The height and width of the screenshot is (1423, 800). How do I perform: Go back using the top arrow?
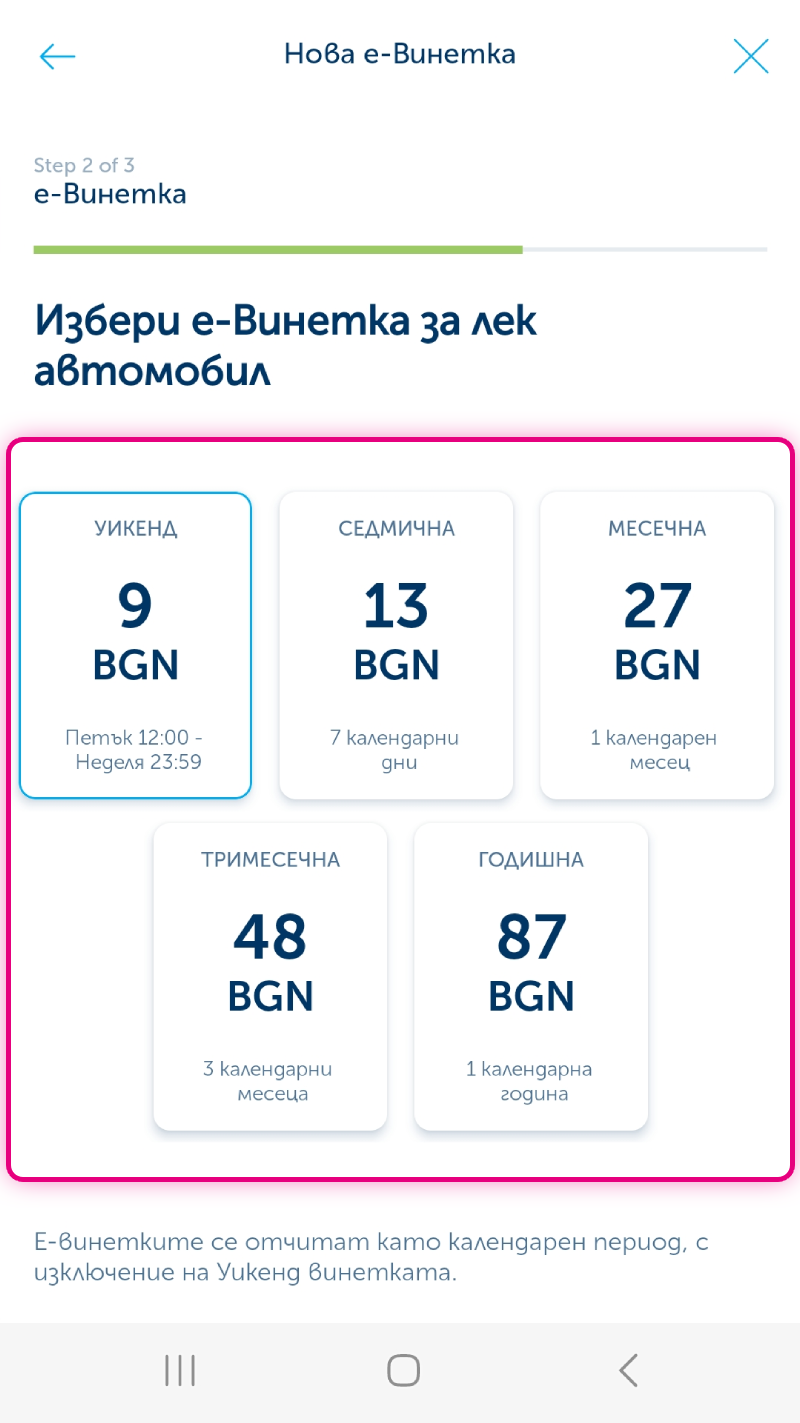[57, 56]
